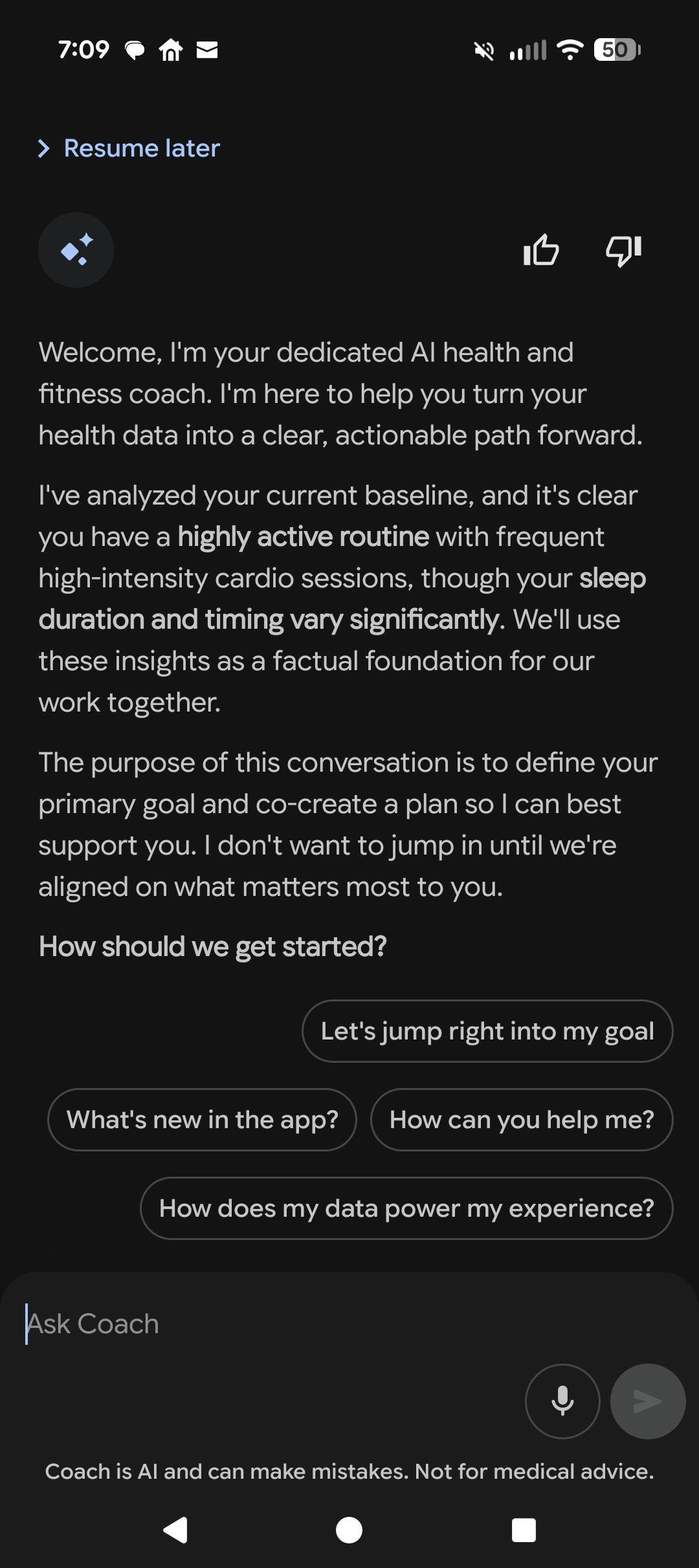Screen dimensions: 699x1568
Task: Choose "What's new in the app?" chip
Action: point(202,1120)
